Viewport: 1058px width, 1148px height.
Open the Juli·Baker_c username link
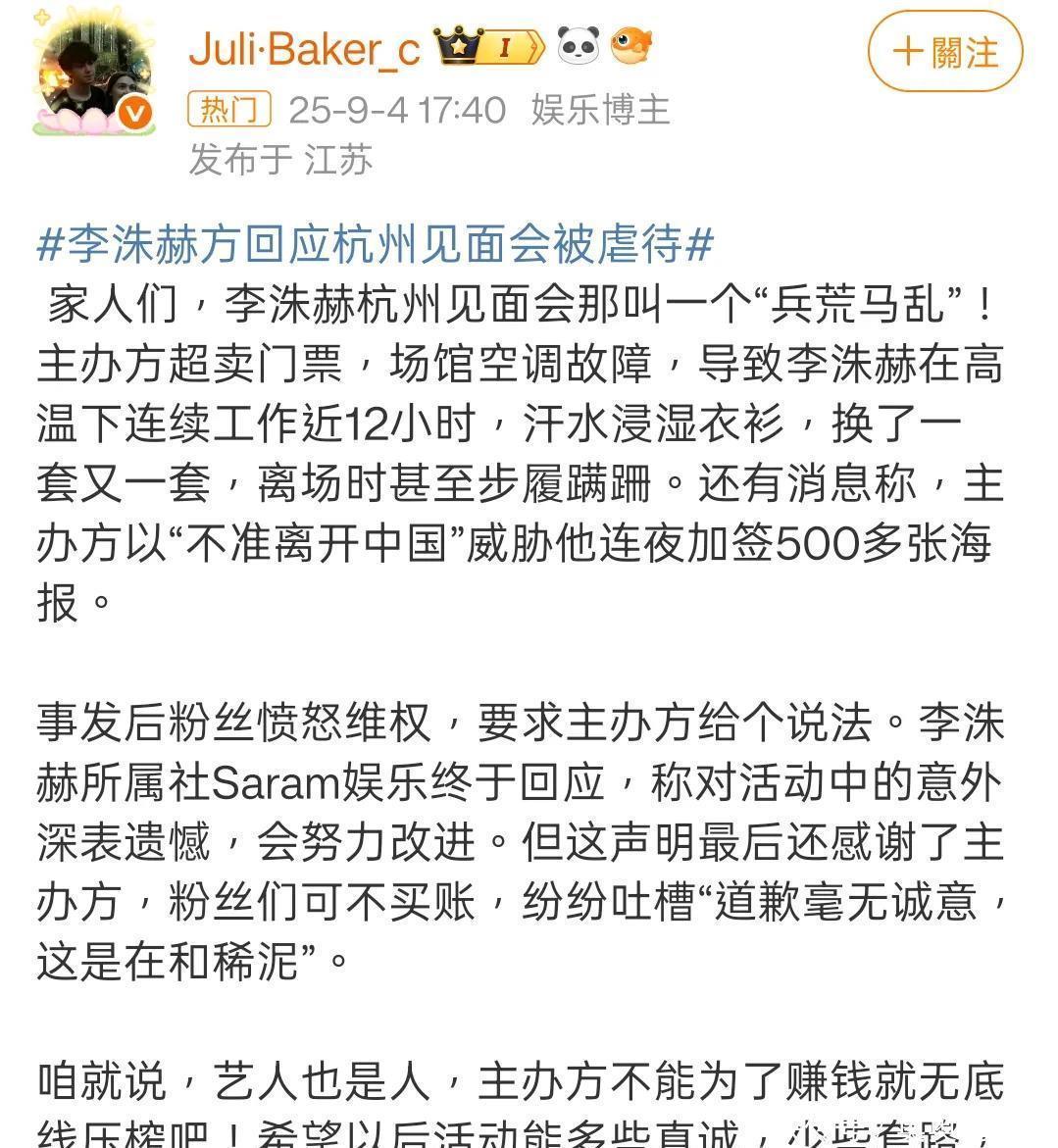[x=305, y=48]
